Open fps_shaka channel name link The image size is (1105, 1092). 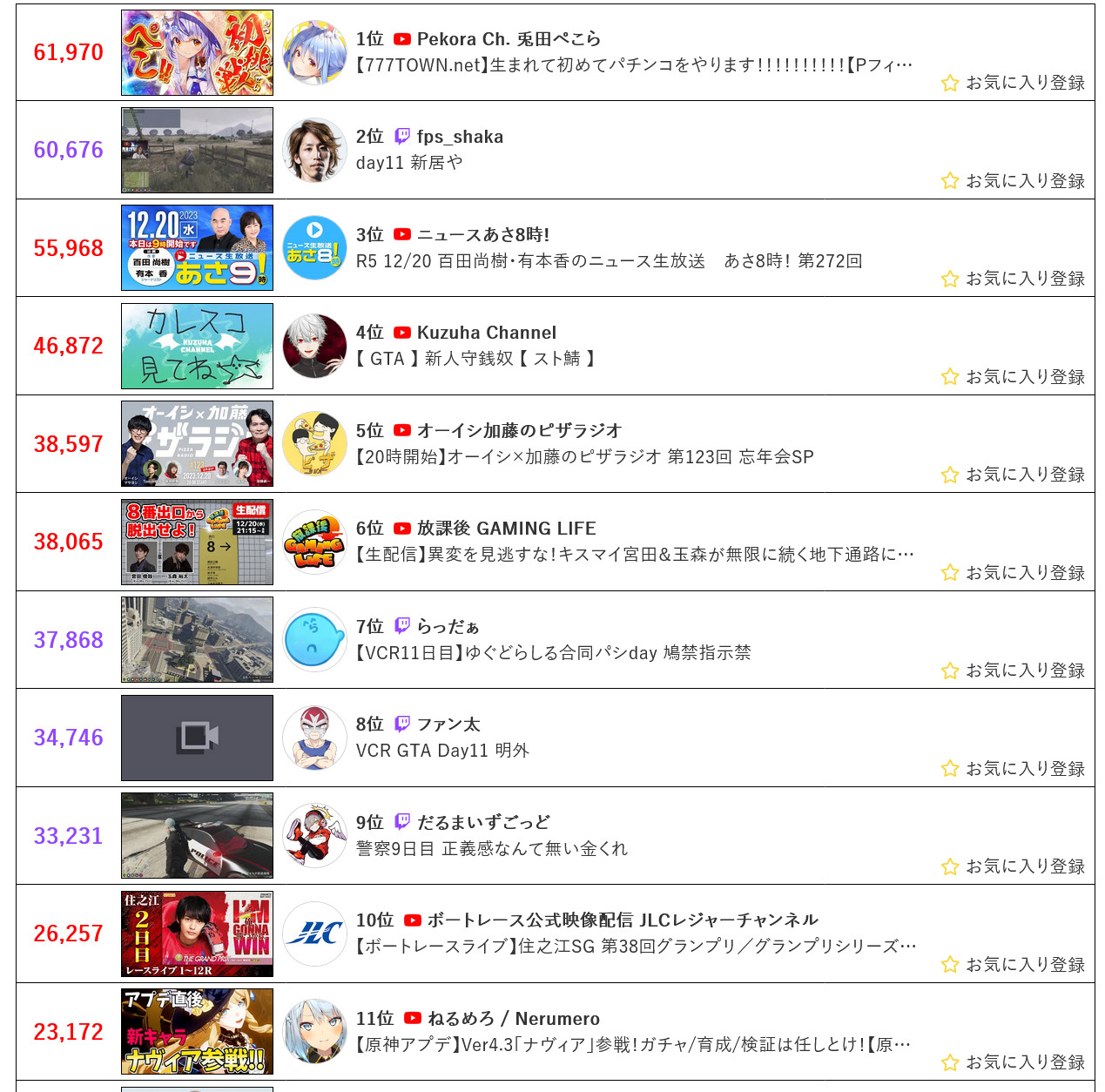(x=460, y=137)
